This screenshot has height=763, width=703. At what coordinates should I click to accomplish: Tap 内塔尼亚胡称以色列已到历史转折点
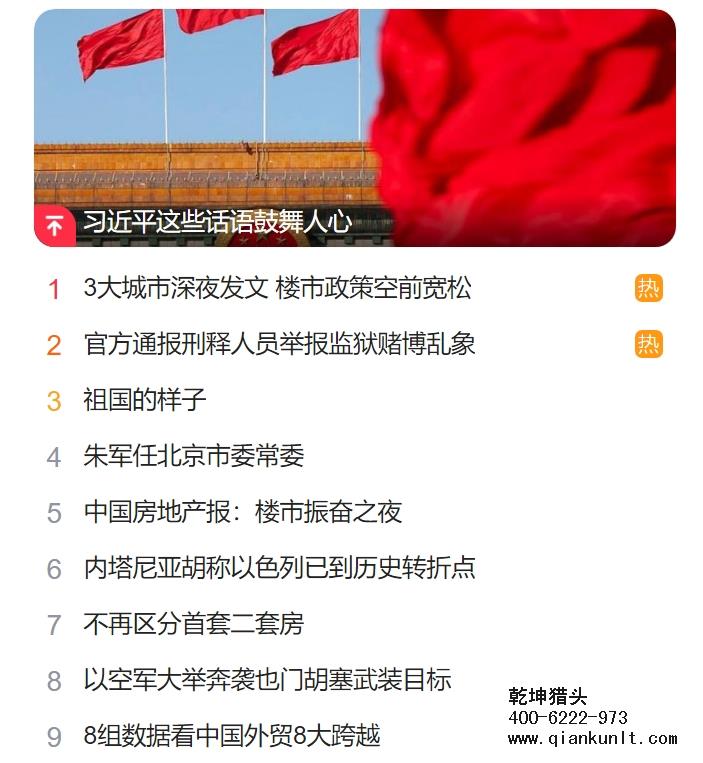tap(279, 569)
